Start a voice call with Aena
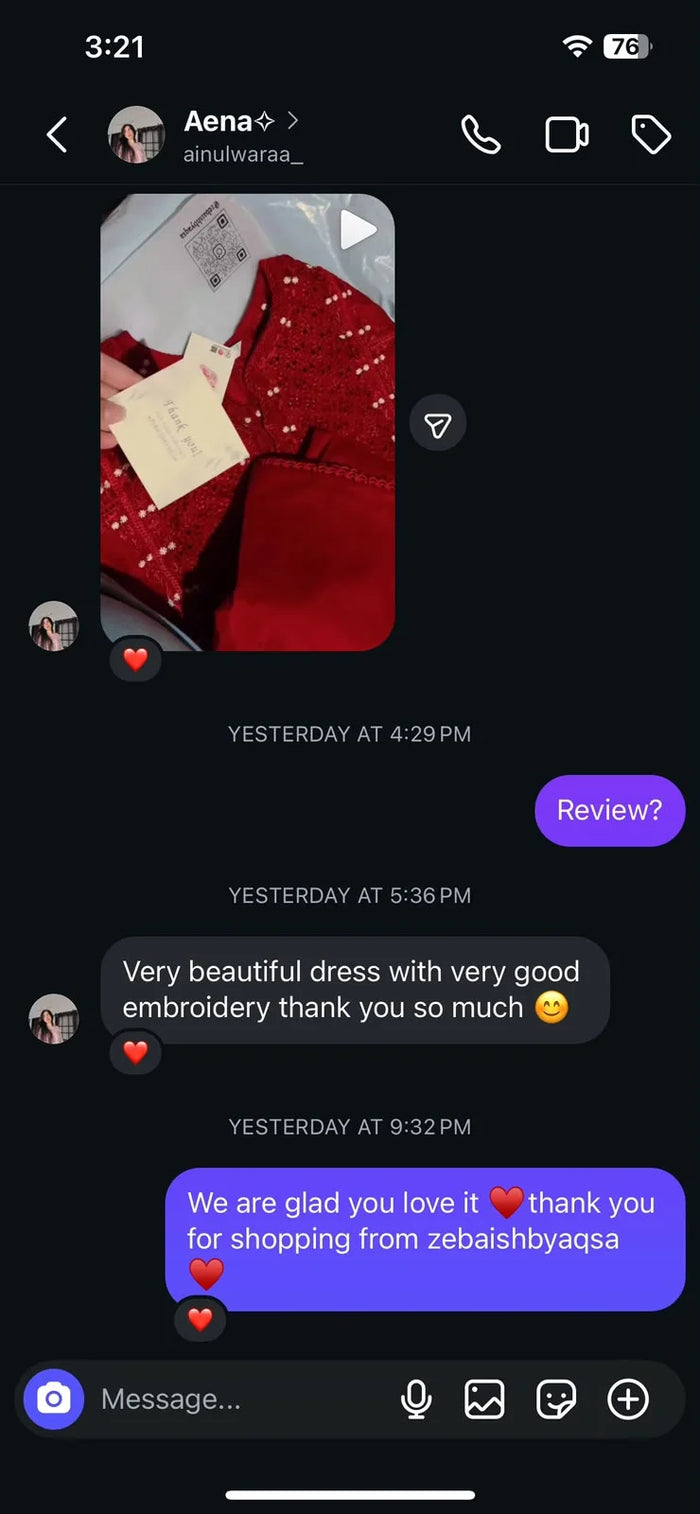Viewport: 700px width, 1514px height. point(480,134)
